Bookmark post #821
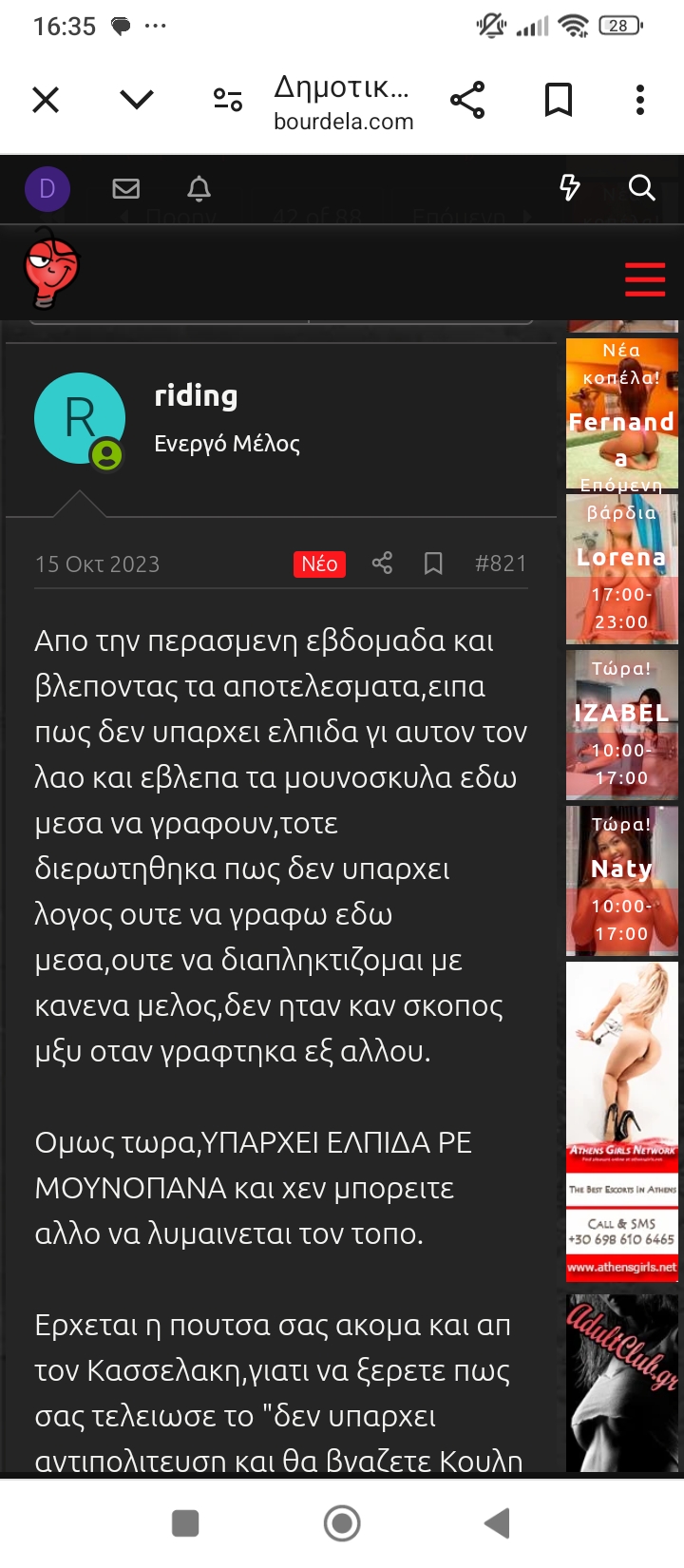Viewport: 684px width, 1568px height. point(433,564)
